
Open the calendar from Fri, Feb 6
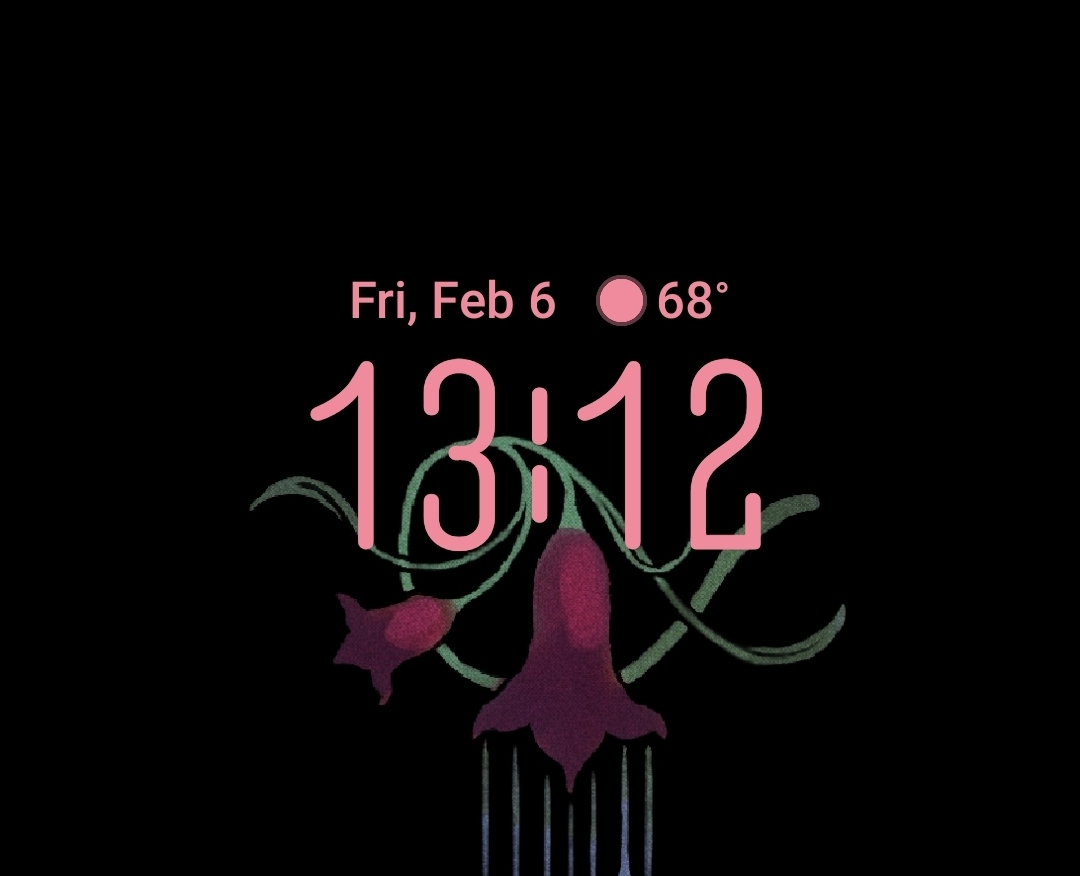click(452, 301)
